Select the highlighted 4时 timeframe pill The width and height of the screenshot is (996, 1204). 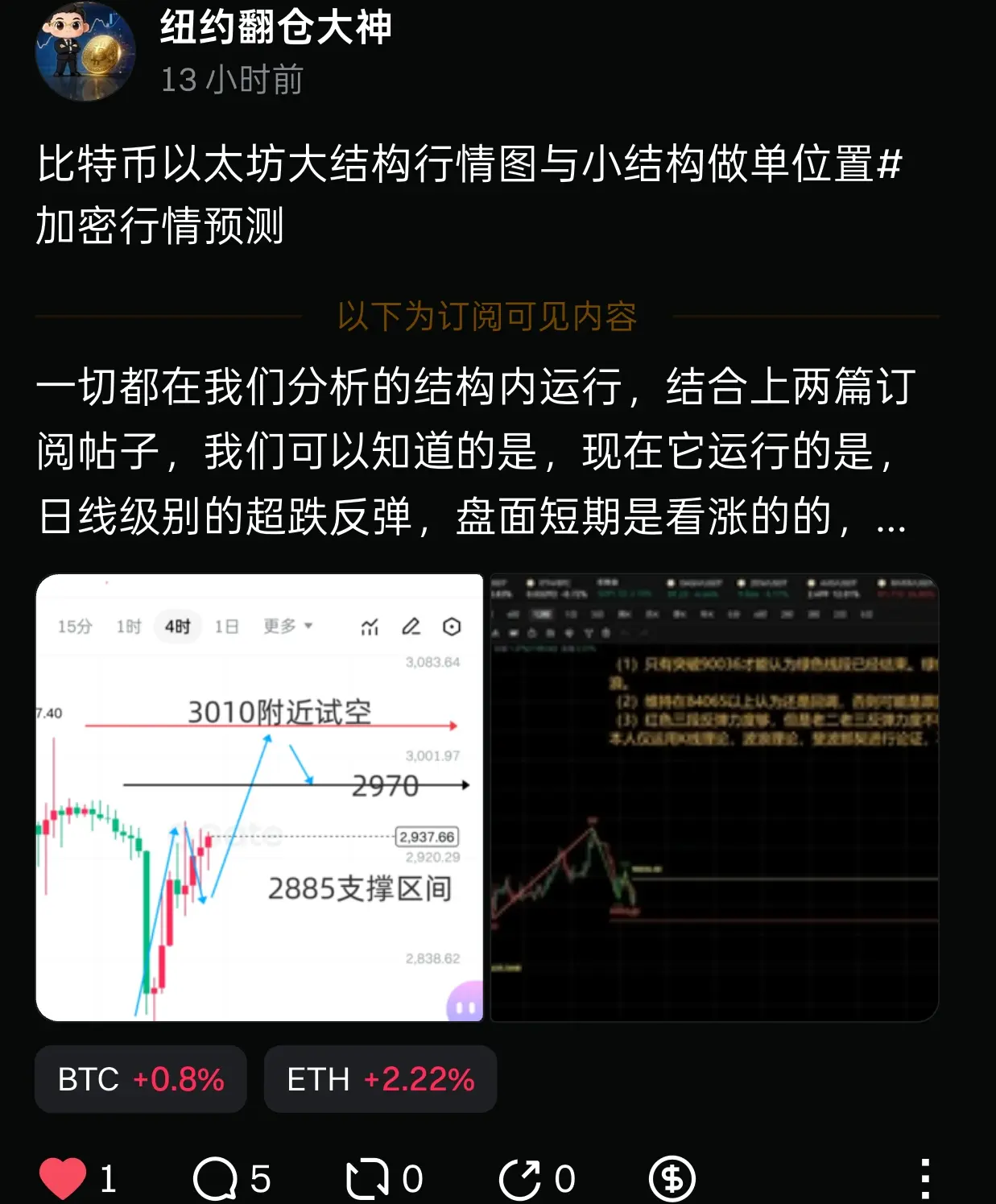pos(178,626)
